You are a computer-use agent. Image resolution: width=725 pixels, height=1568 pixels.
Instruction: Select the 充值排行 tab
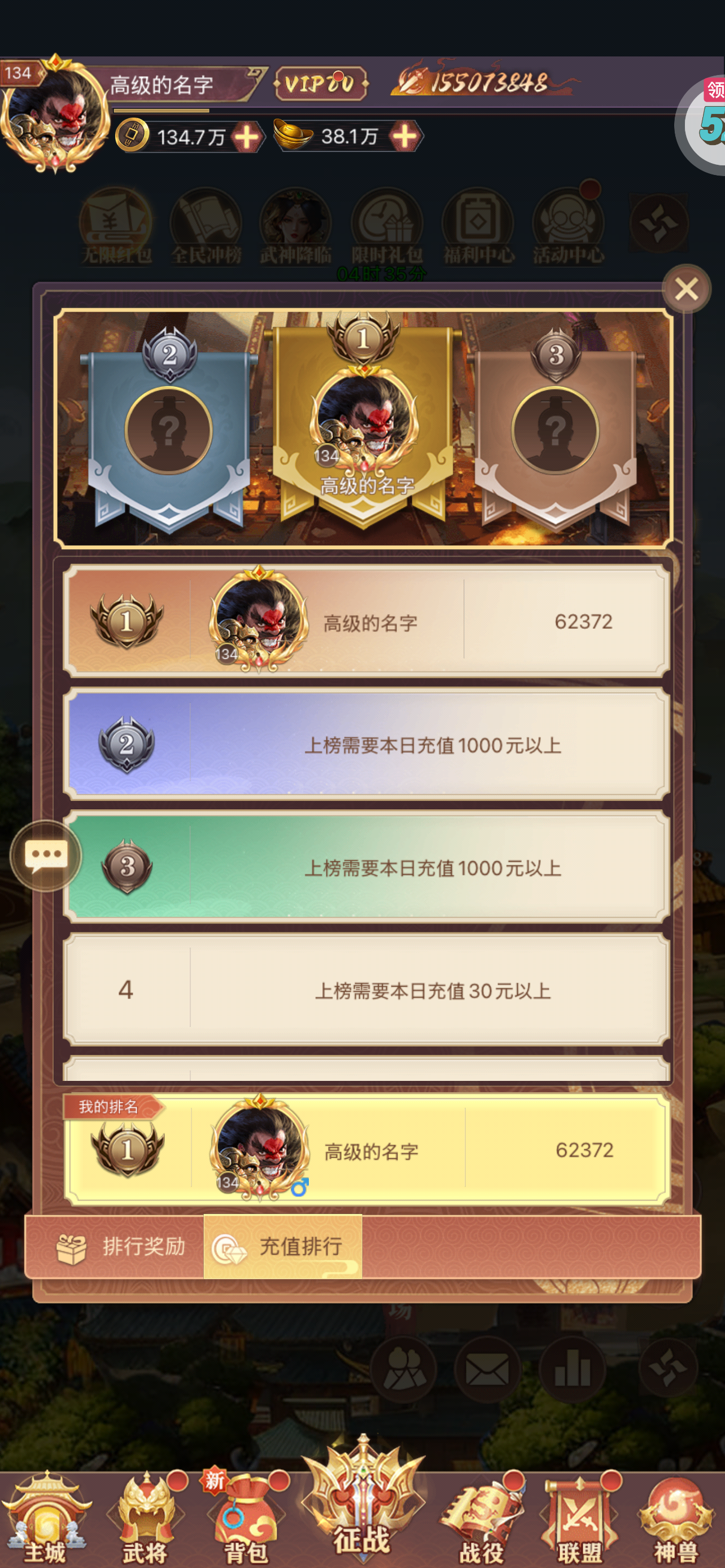(283, 1246)
